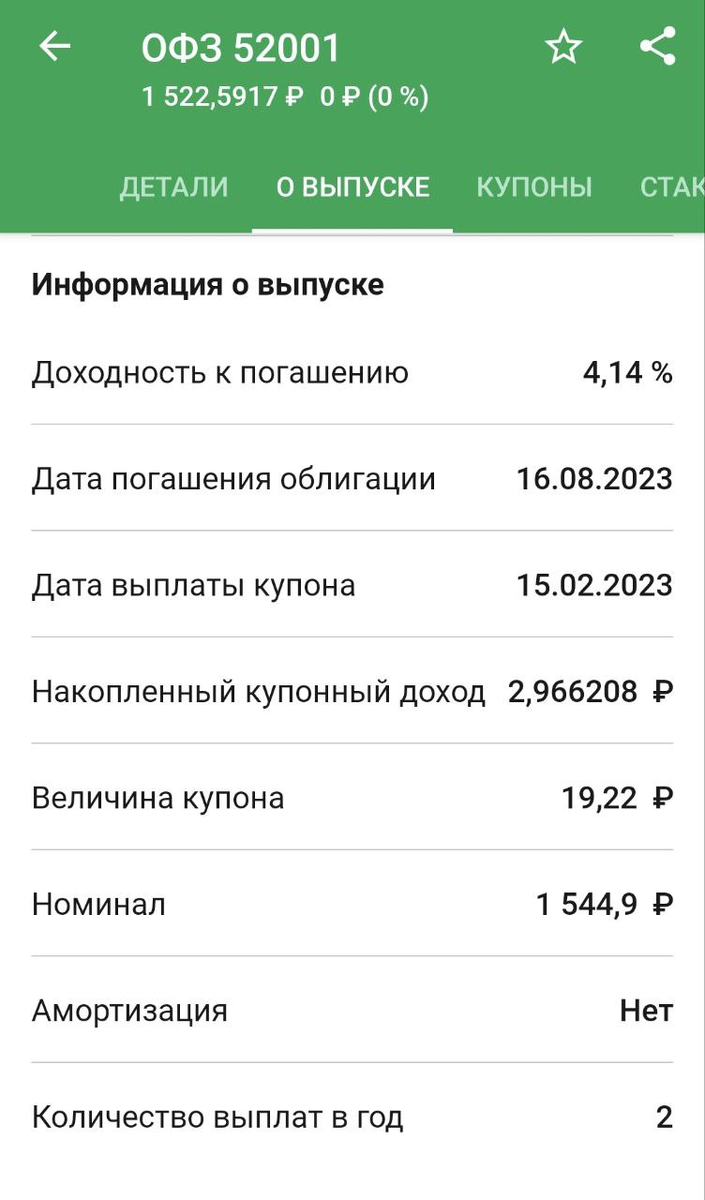The width and height of the screenshot is (705, 1200).
Task: Open the КУПОНЫ tab
Action: (534, 187)
